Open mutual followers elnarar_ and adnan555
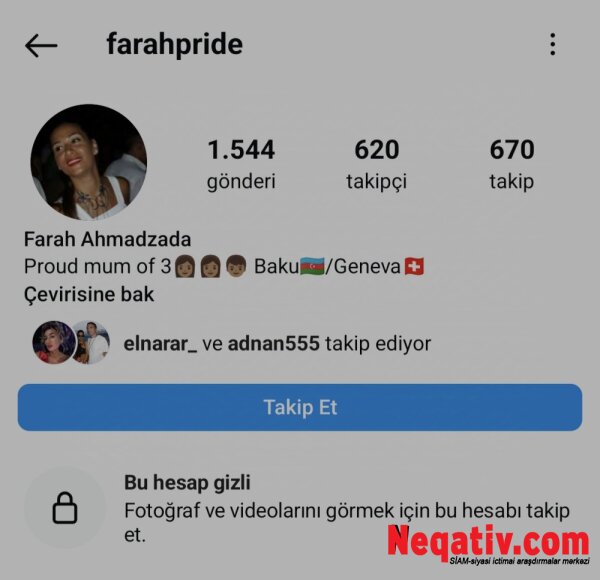Viewport: 600px width, 580px height. pos(276,343)
